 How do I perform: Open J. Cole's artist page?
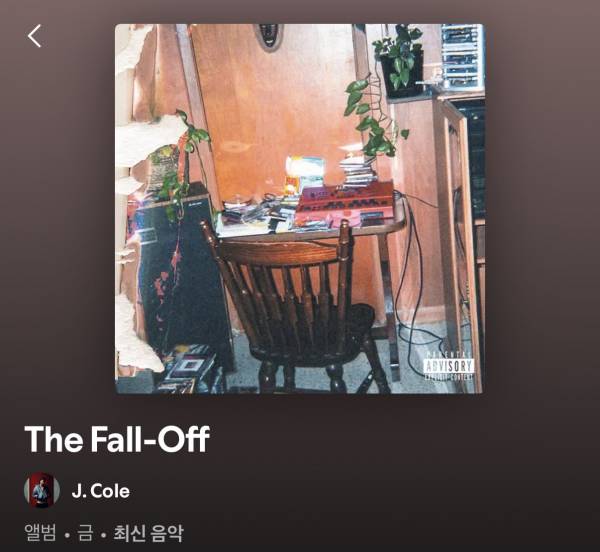(x=100, y=491)
